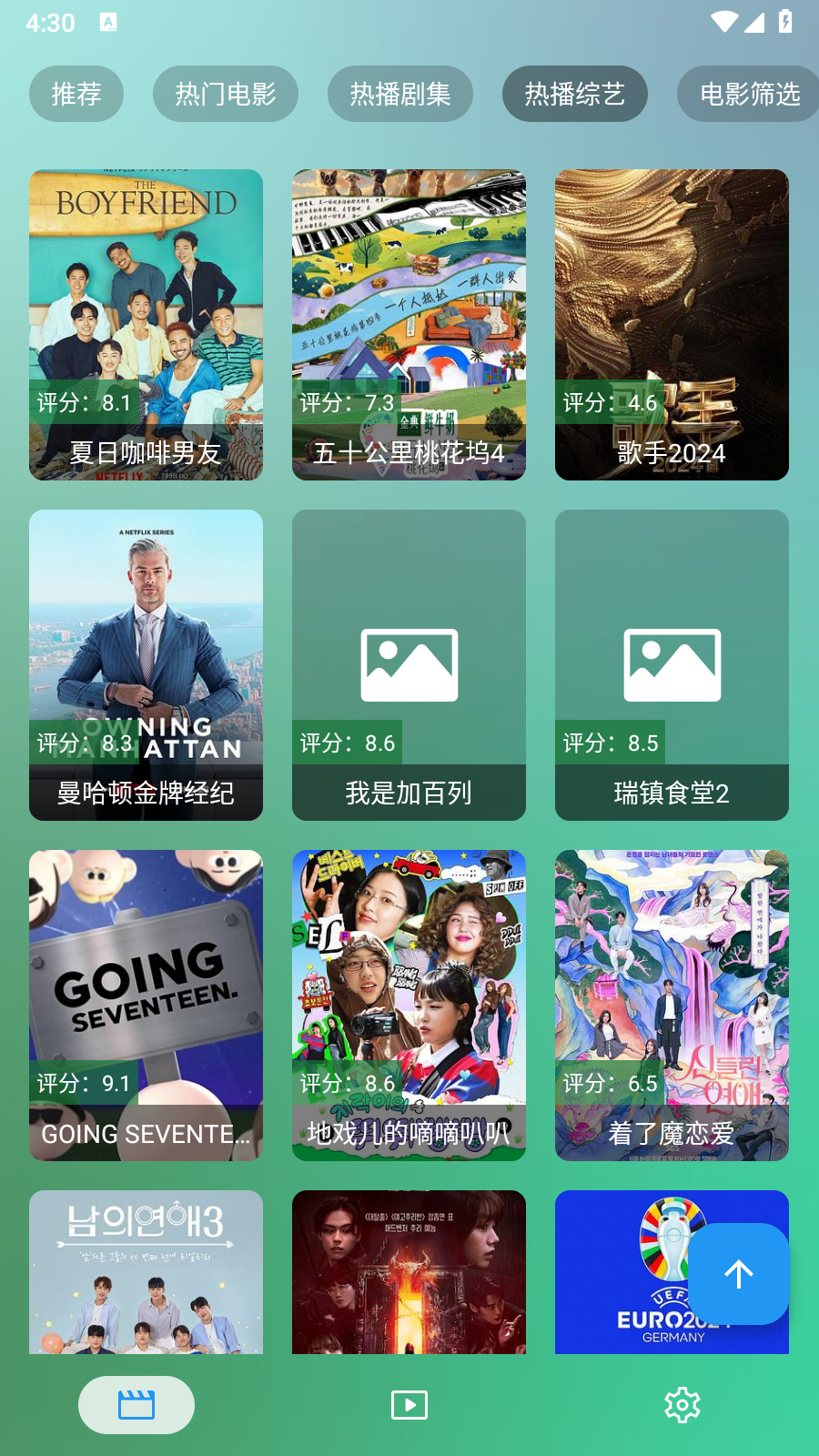Select the 着了魔恋爱 rating label 6.5
The image size is (819, 1456).
coord(607,1084)
